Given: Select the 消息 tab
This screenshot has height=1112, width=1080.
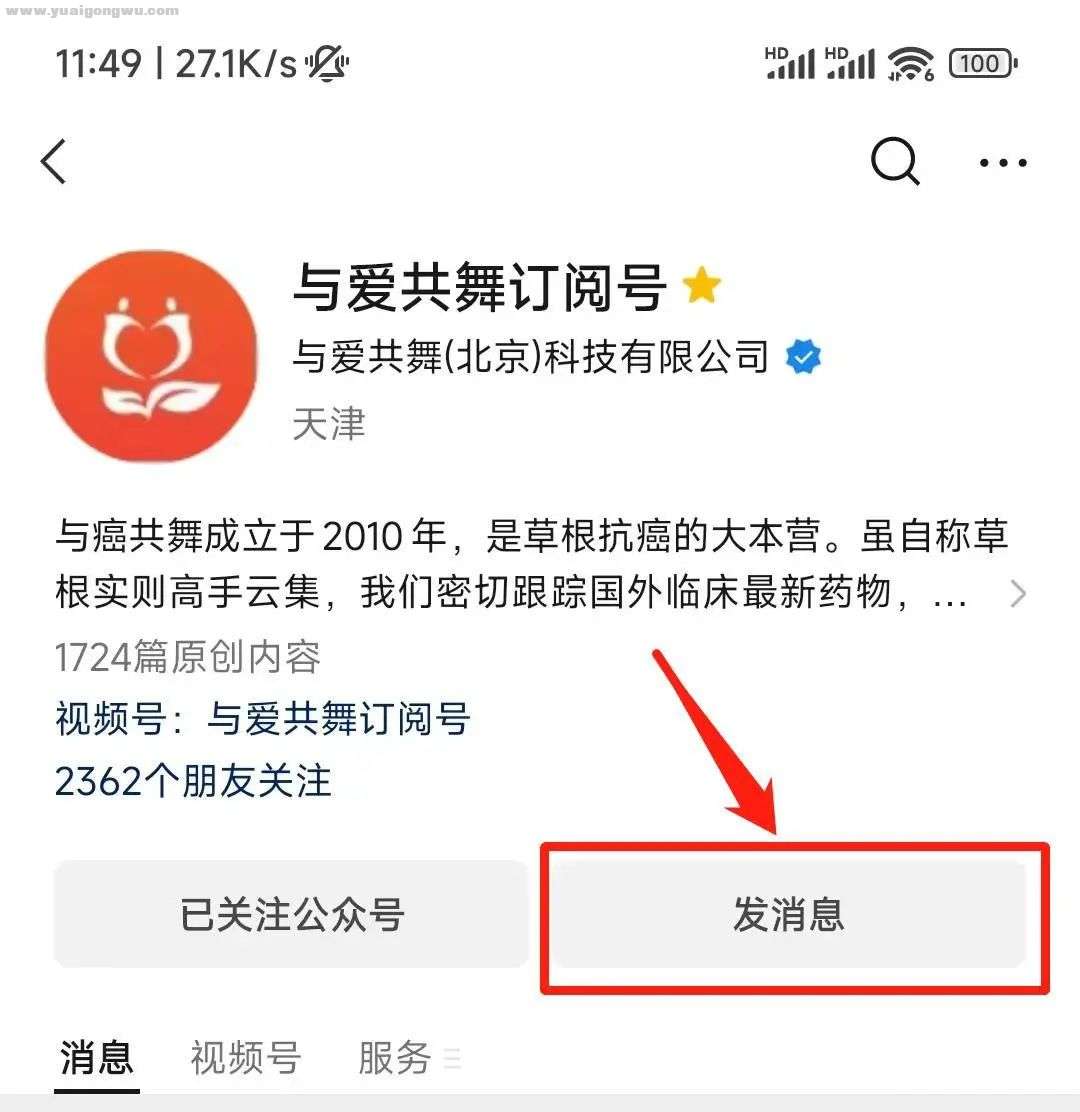Looking at the screenshot, I should (96, 1058).
